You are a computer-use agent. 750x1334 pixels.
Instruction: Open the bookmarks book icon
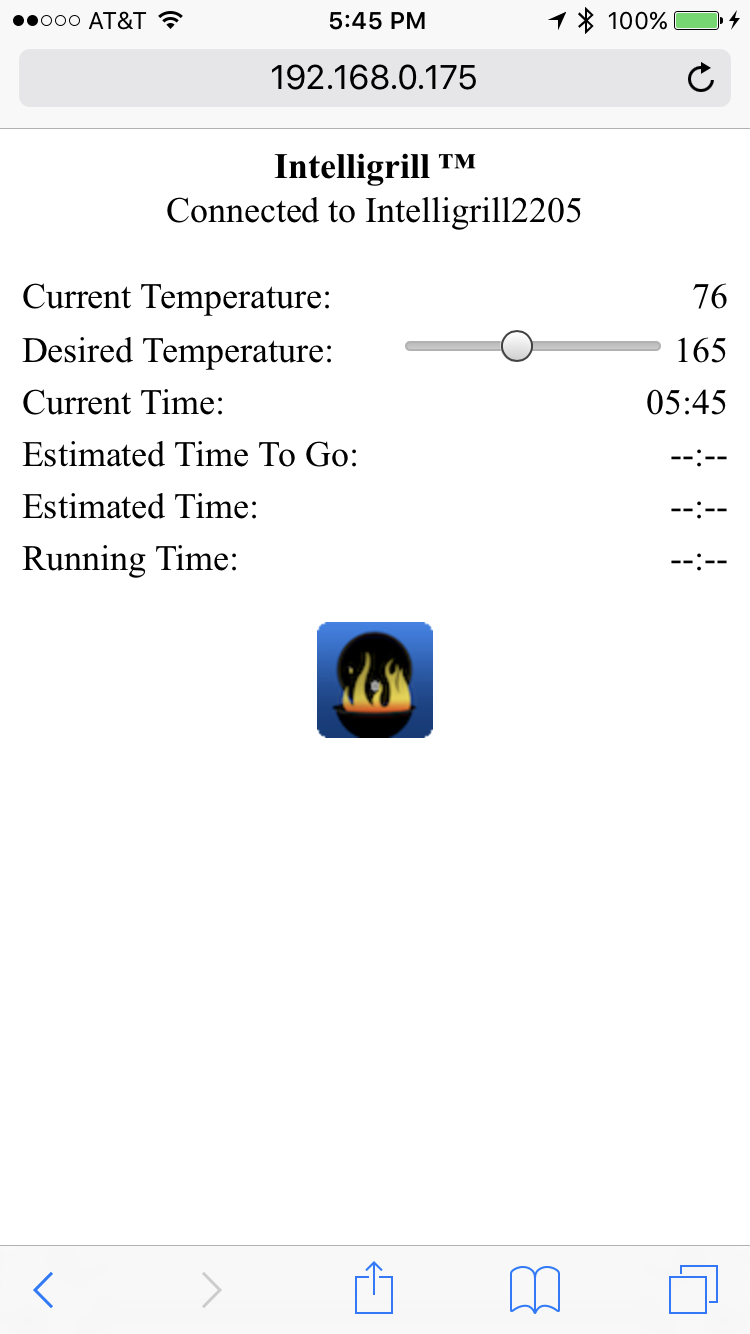(534, 1290)
